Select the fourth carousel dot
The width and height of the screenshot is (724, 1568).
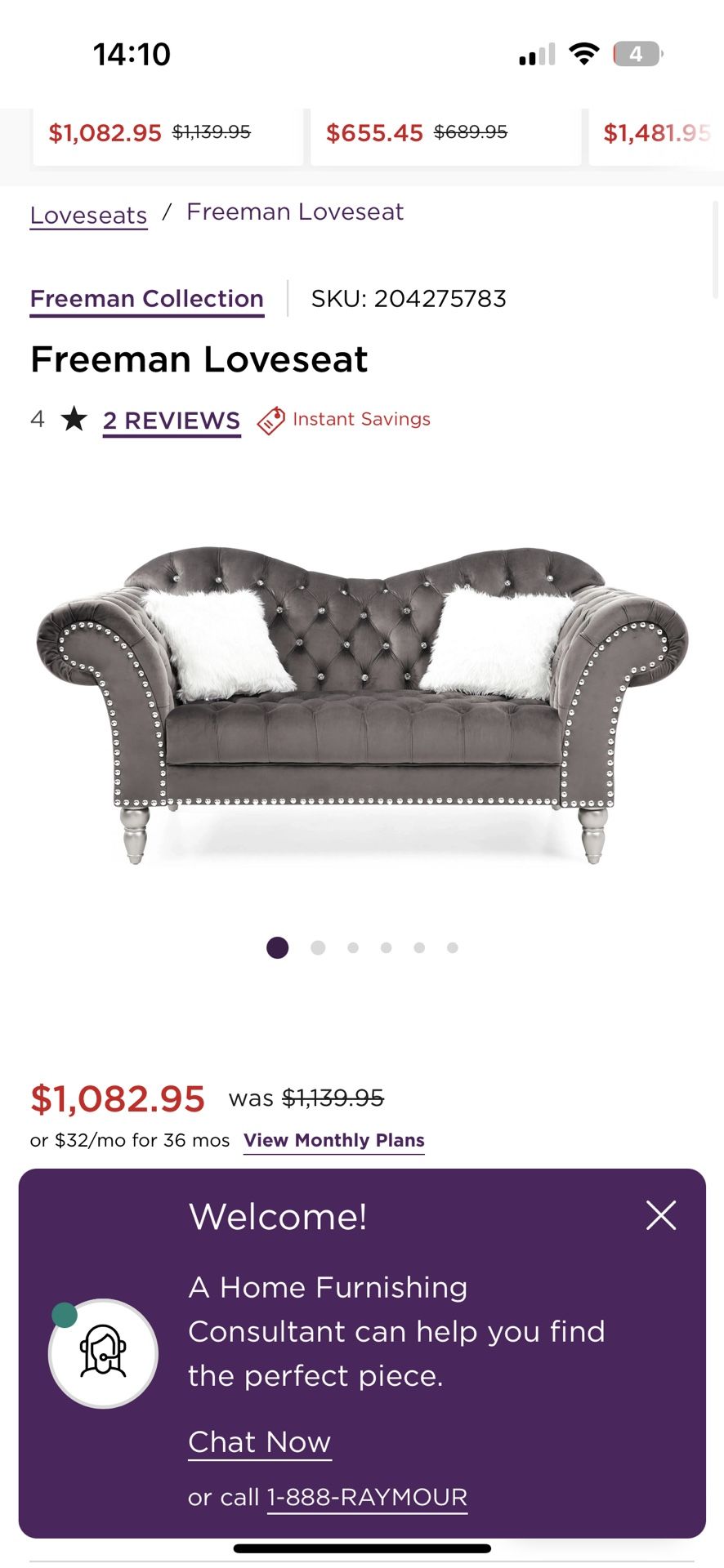pos(386,947)
